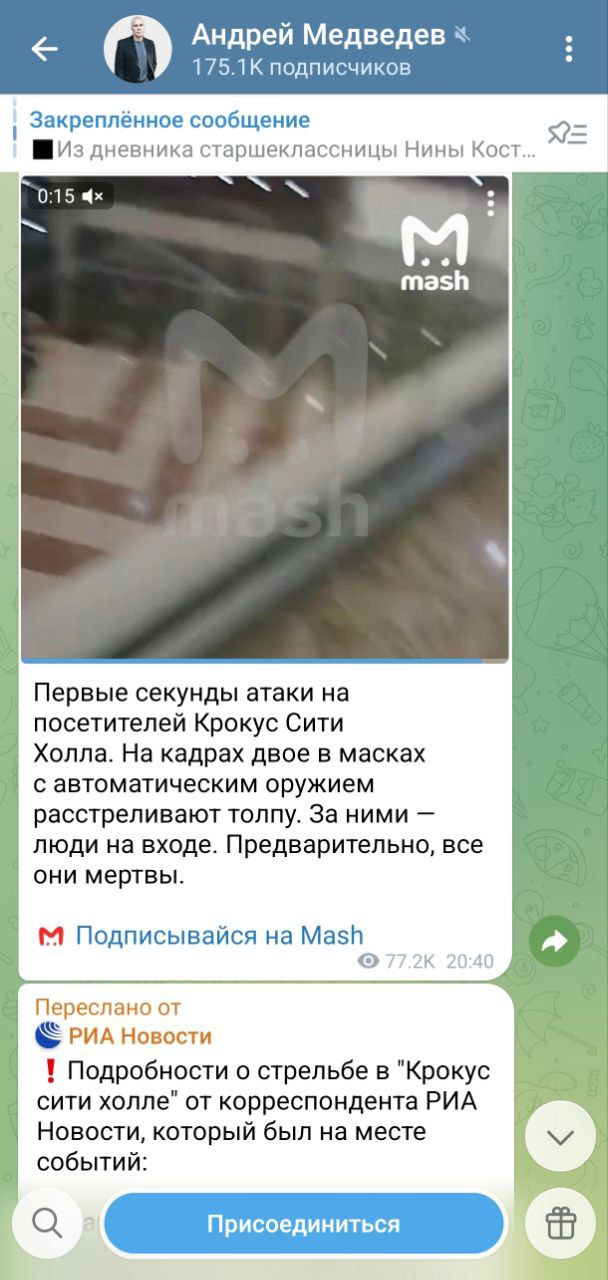Open the РИА Новости forwarded source

(139, 1035)
